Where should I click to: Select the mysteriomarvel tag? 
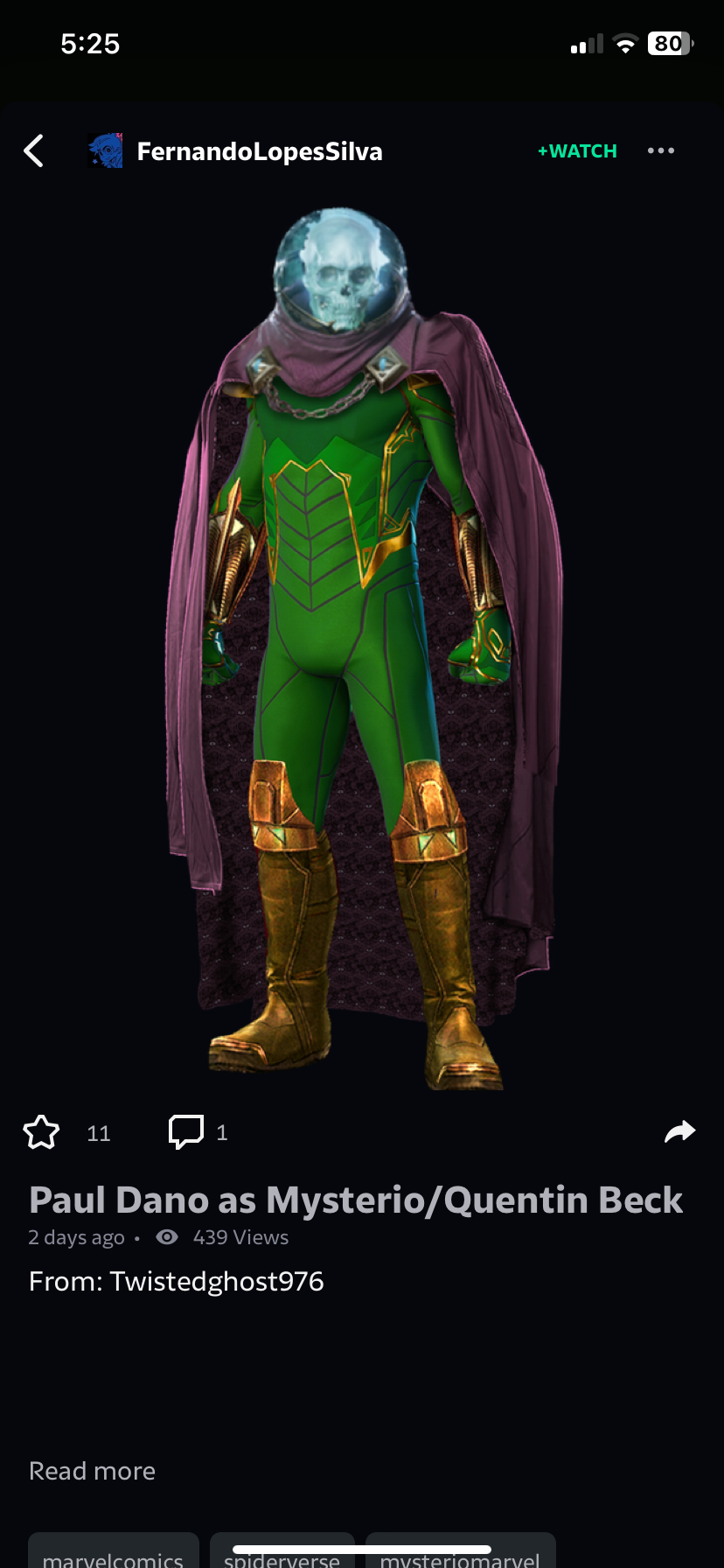[460, 1558]
